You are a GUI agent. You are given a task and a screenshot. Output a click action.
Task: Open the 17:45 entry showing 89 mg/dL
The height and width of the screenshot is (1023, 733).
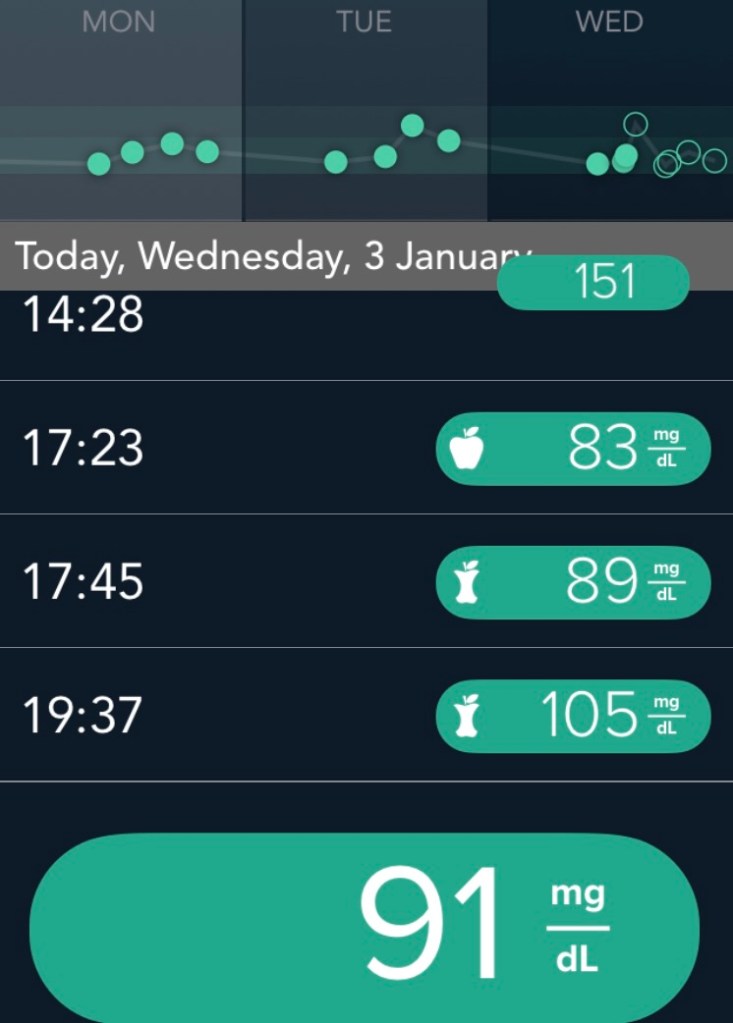tap(366, 582)
